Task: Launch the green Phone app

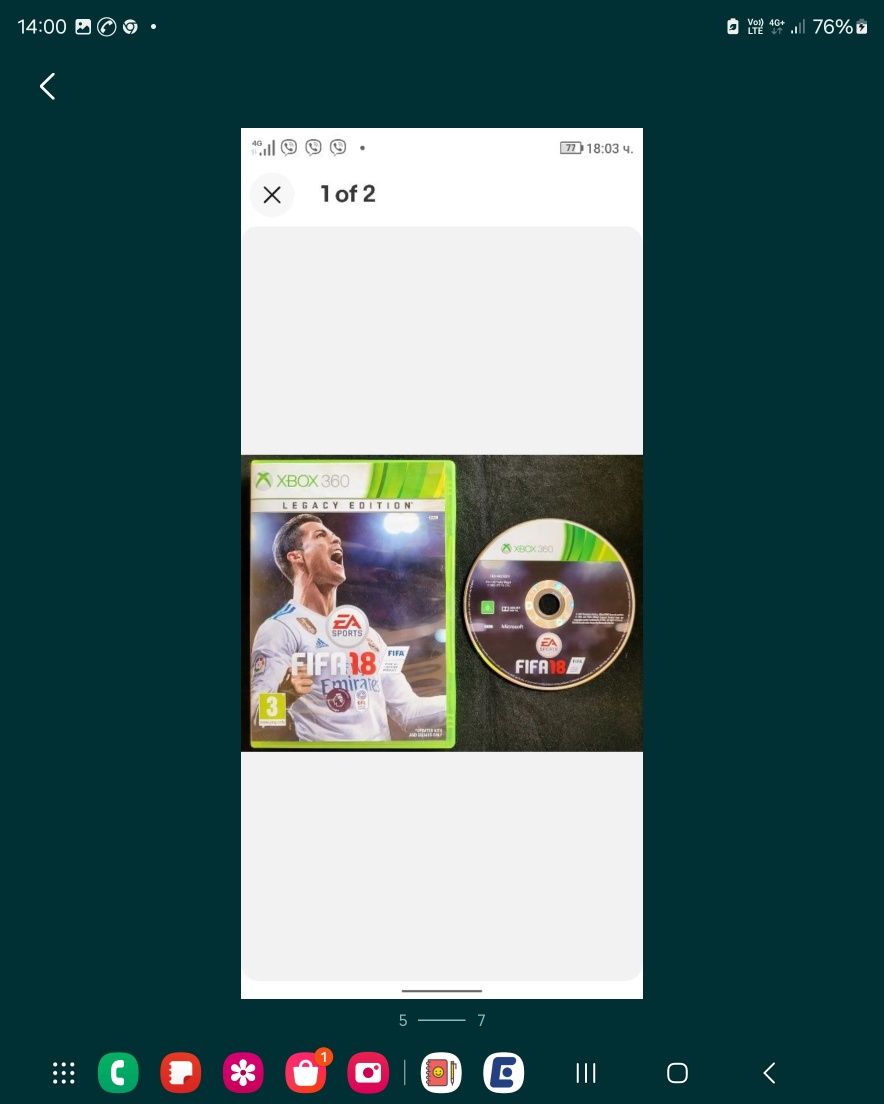Action: pyautogui.click(x=118, y=1073)
